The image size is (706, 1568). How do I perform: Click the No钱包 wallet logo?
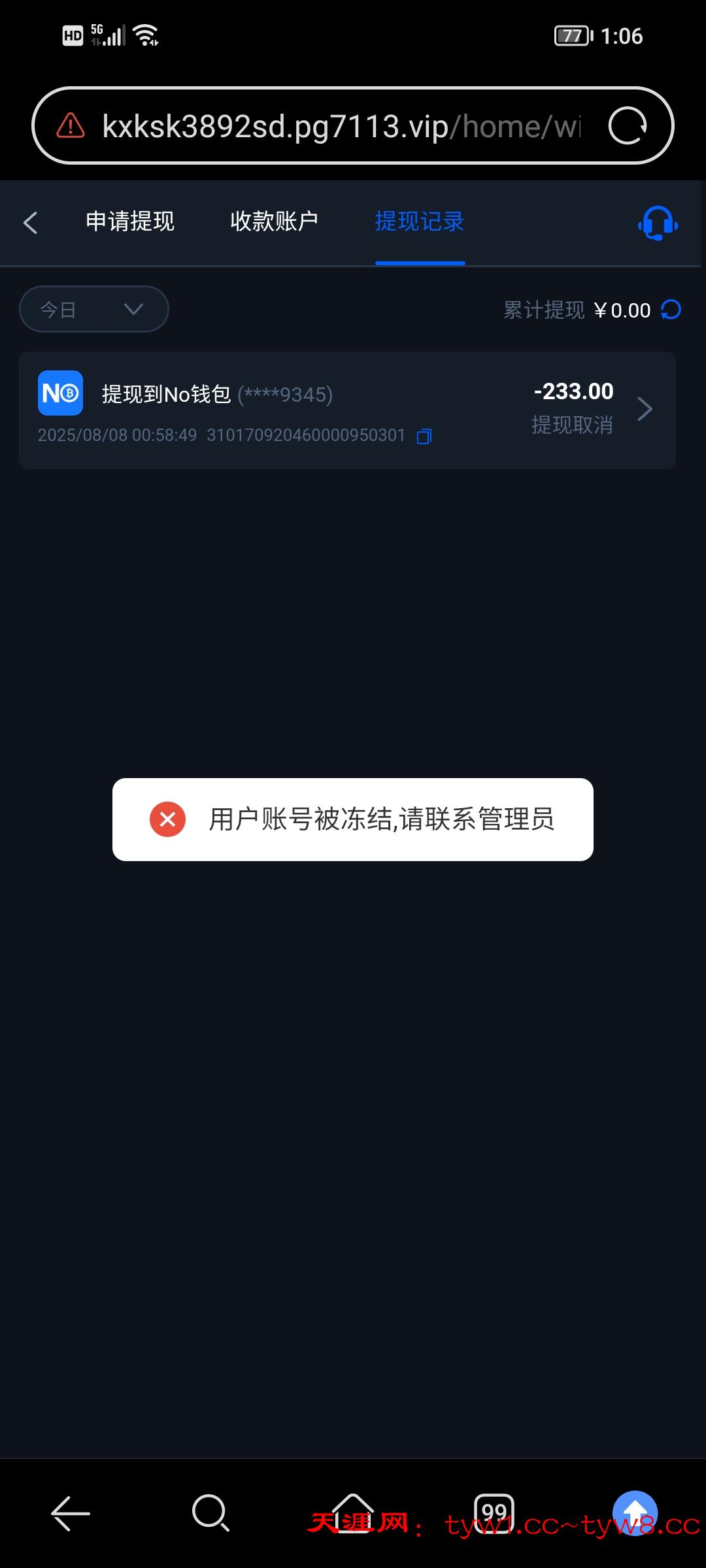click(60, 393)
